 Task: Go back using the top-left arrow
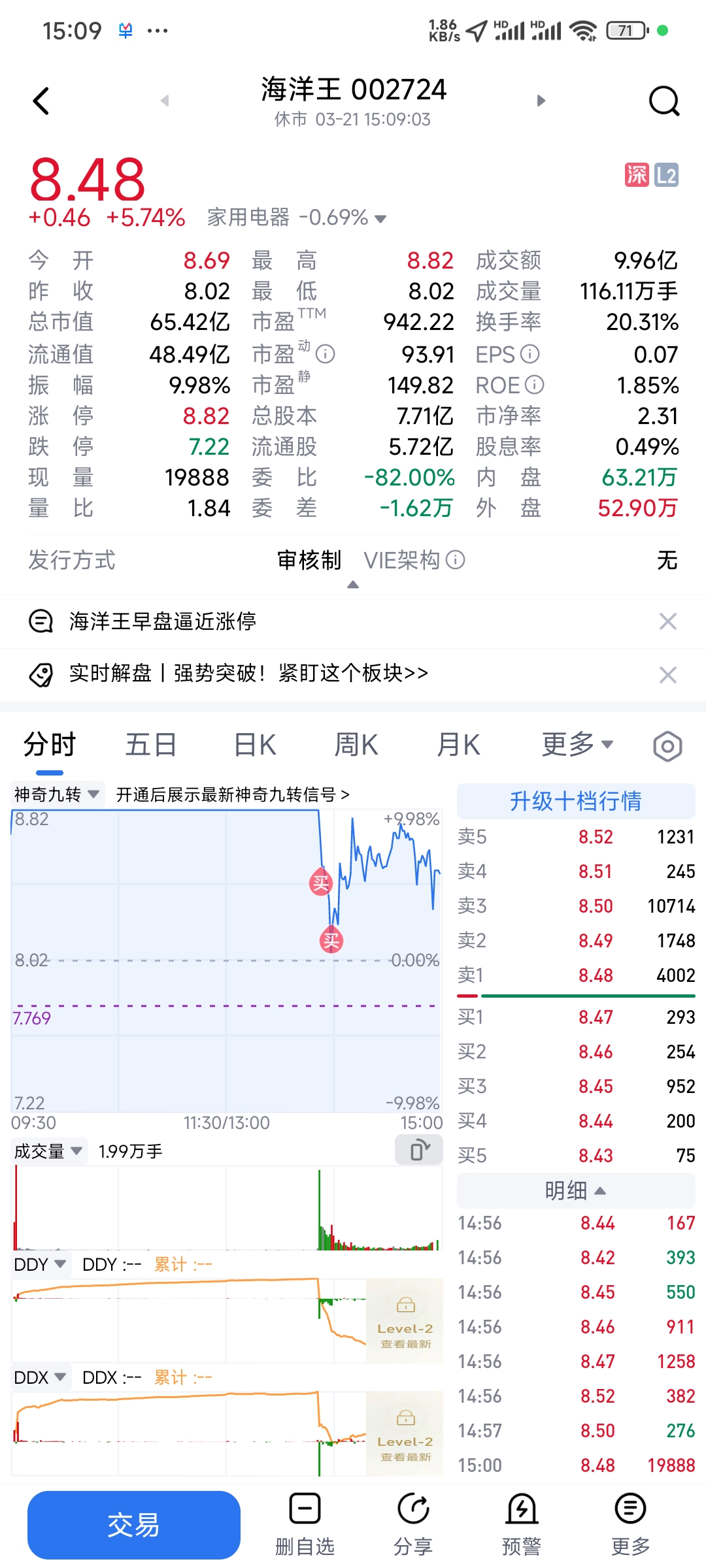(x=41, y=101)
